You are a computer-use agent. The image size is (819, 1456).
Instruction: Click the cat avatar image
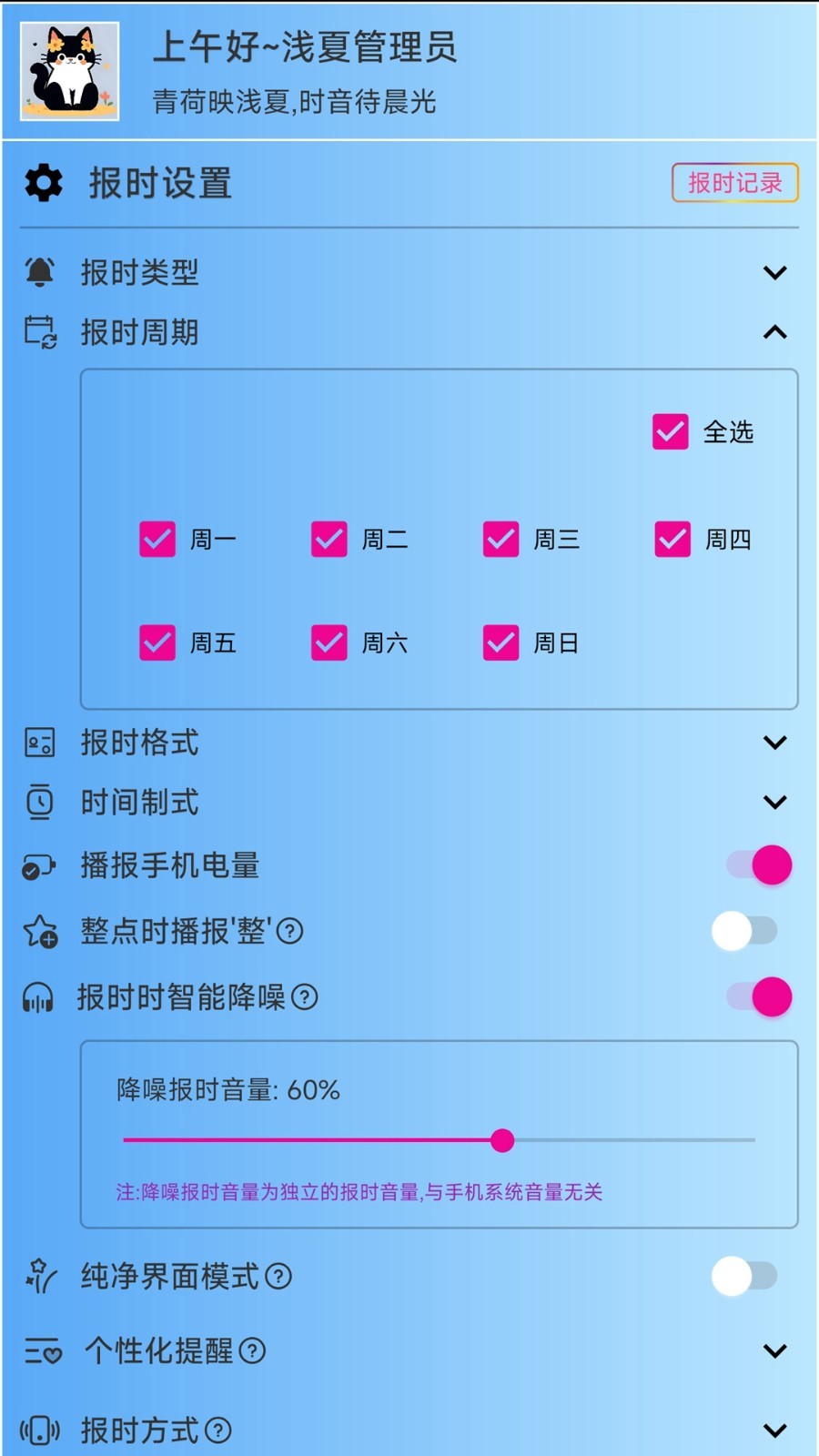coord(70,72)
